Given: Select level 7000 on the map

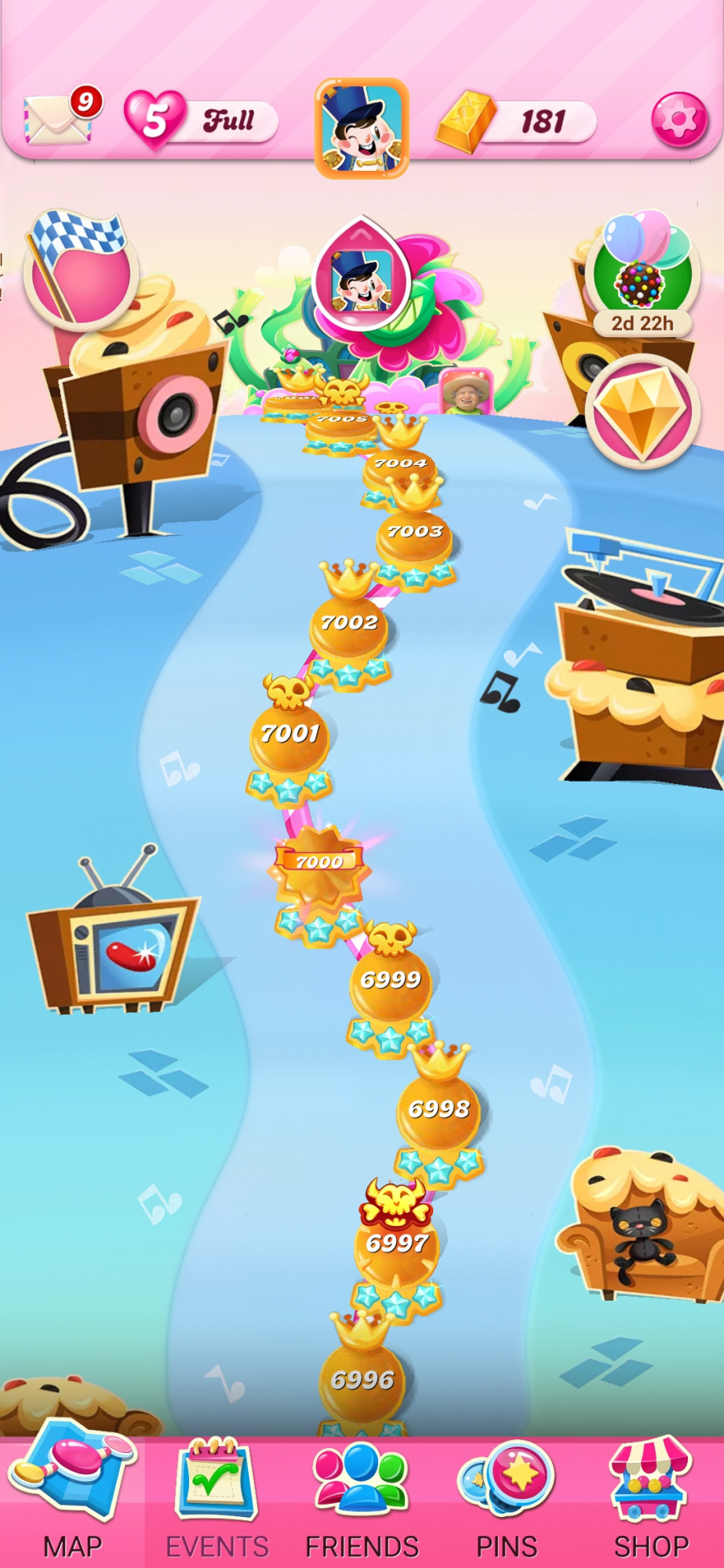Looking at the screenshot, I should 318,866.
